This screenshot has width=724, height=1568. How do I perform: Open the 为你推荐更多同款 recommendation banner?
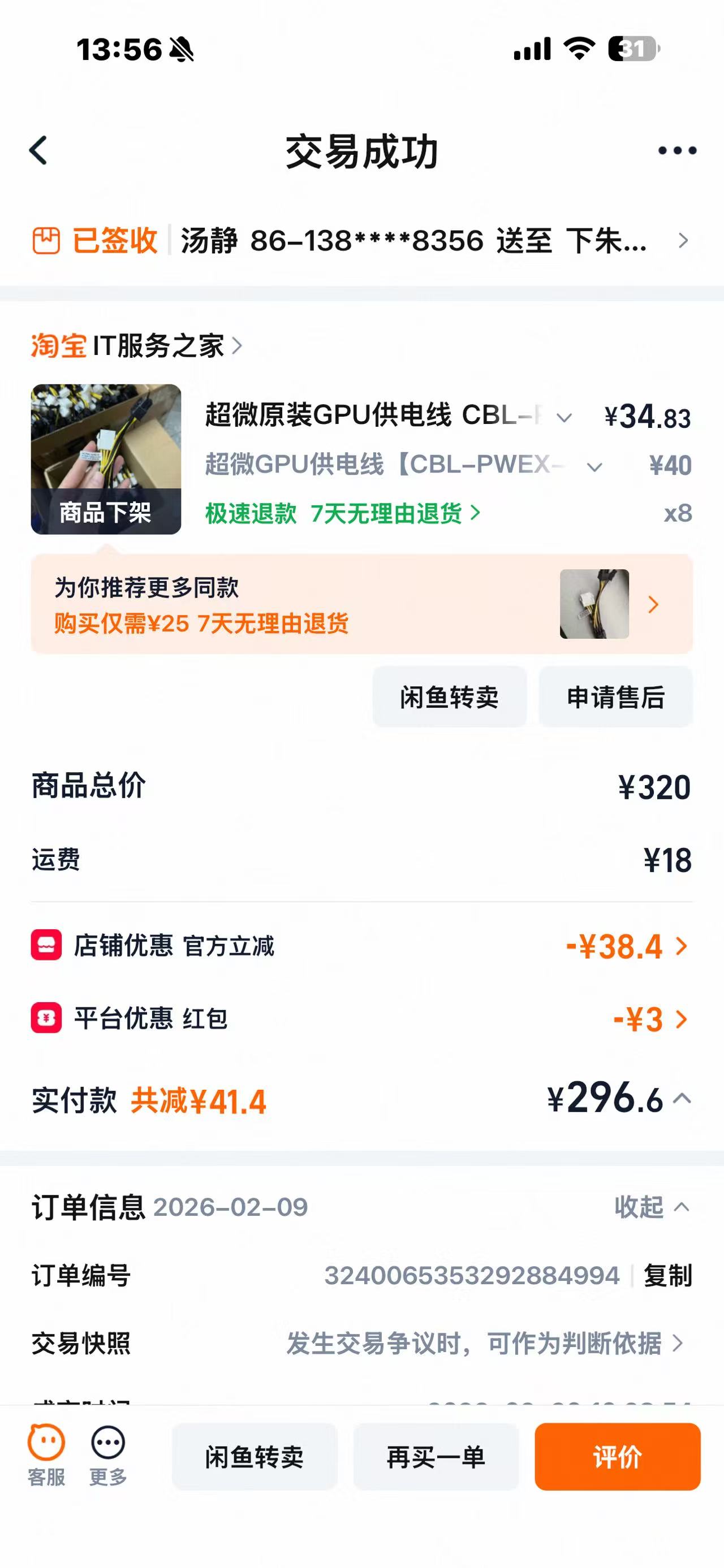361,604
